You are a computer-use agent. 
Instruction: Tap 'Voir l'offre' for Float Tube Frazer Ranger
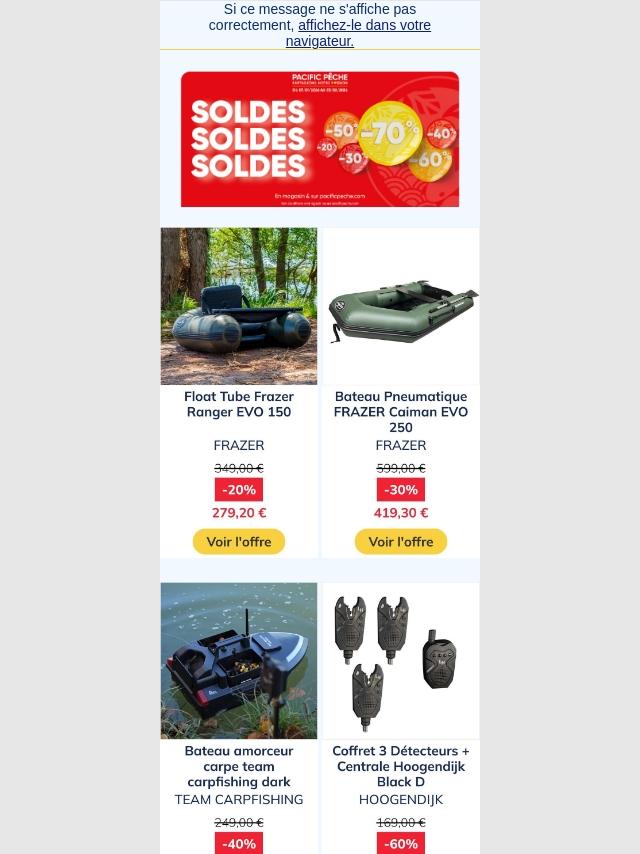click(x=239, y=542)
